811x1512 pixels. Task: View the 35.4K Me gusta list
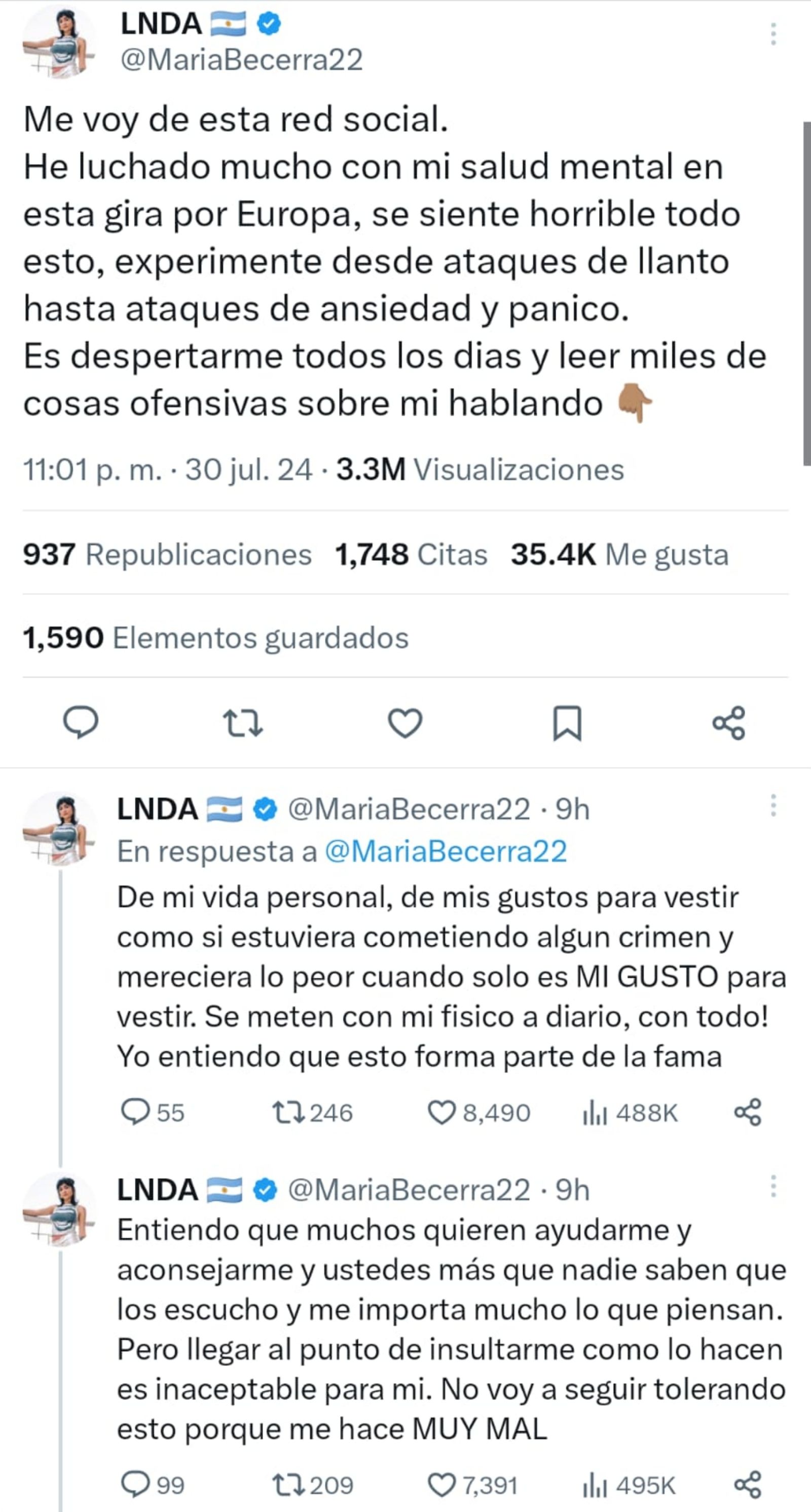click(619, 554)
